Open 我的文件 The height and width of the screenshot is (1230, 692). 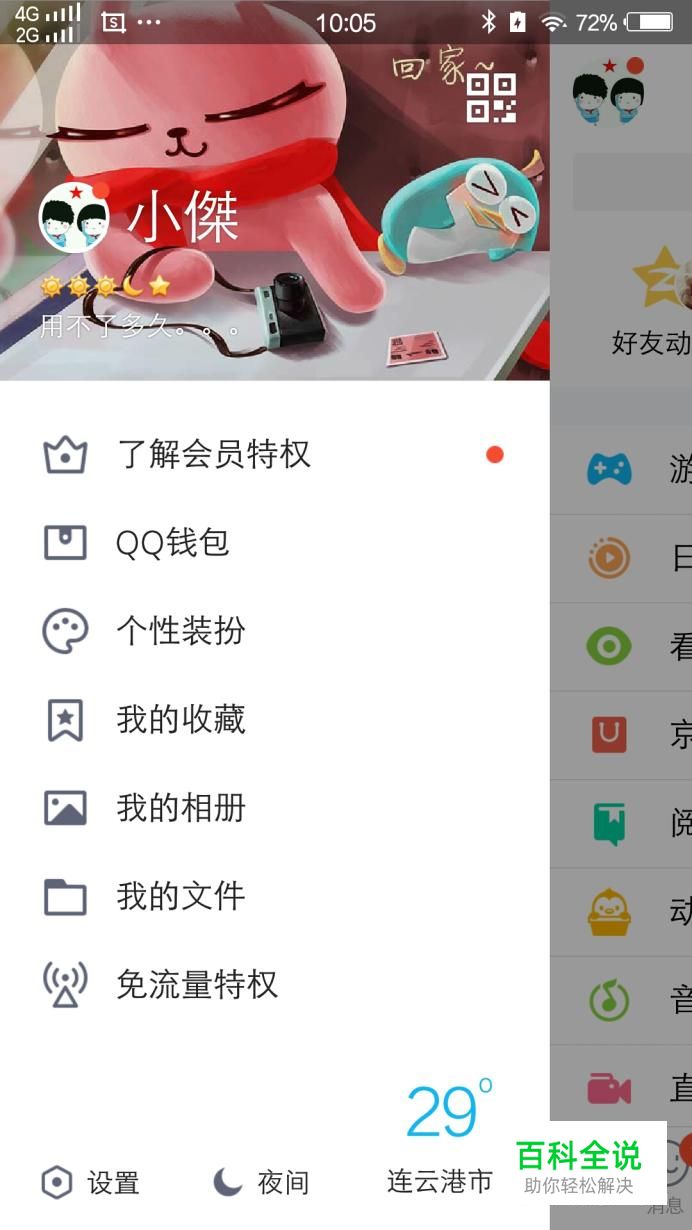click(x=180, y=896)
